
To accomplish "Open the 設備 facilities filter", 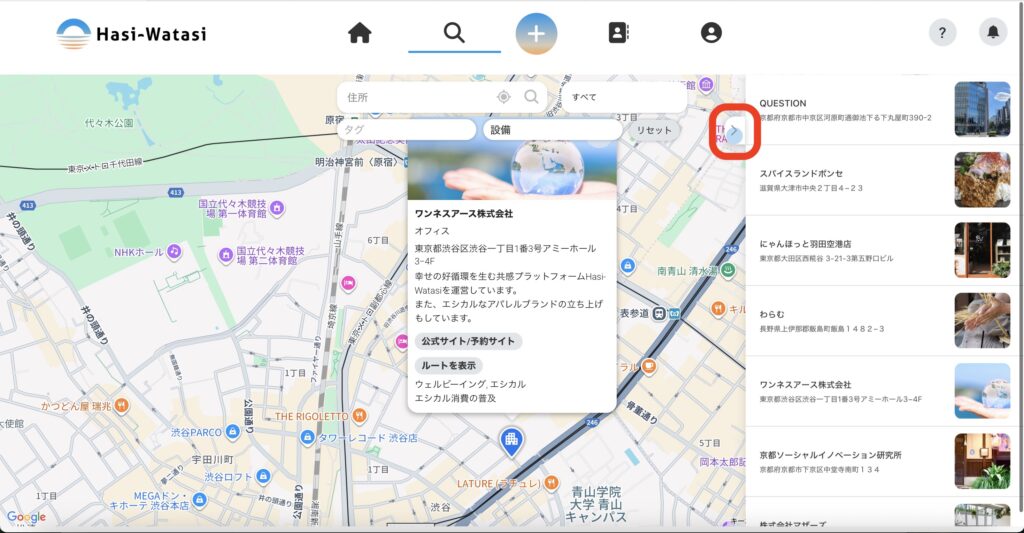I will tap(552, 130).
